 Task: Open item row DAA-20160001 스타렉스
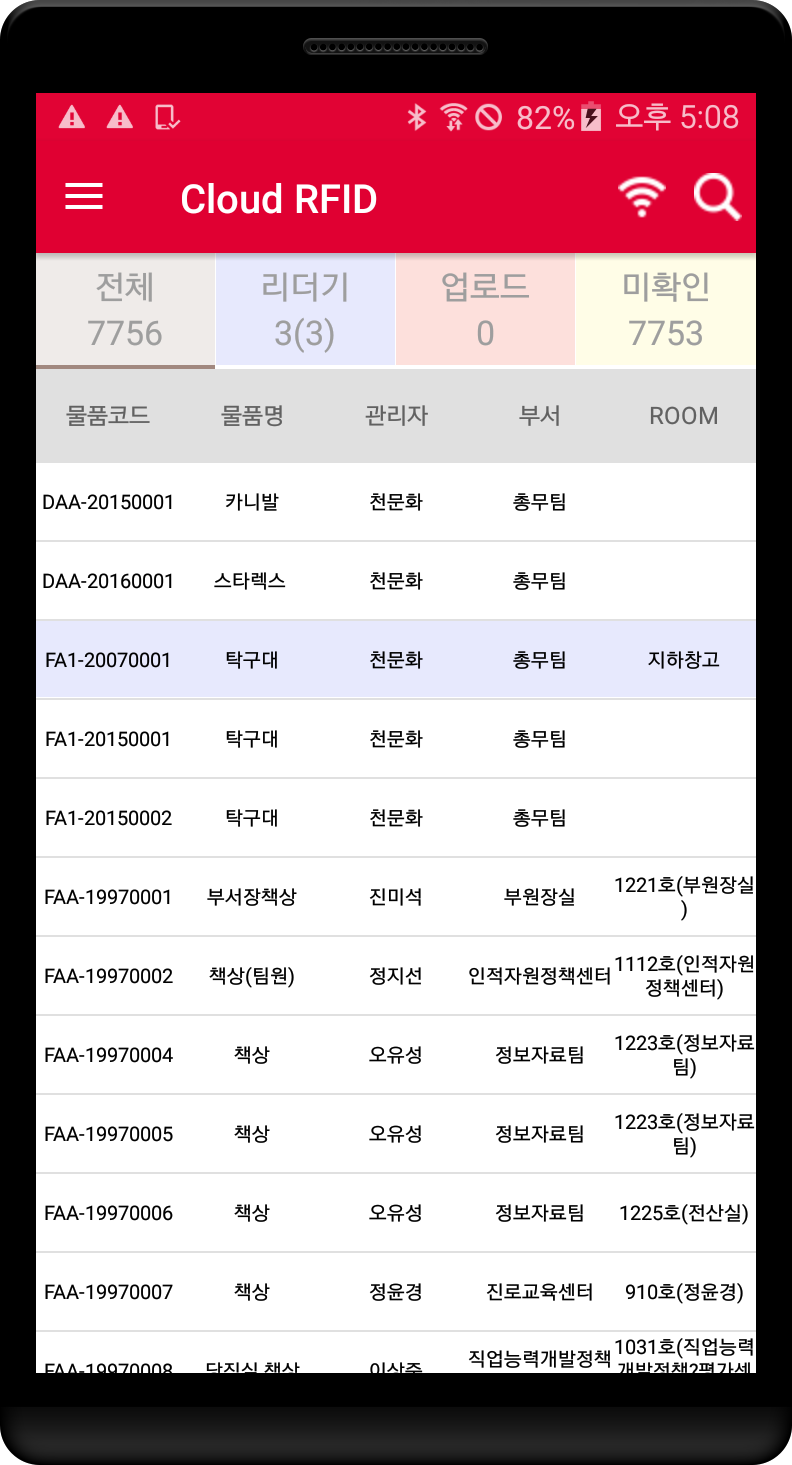pyautogui.click(x=396, y=581)
